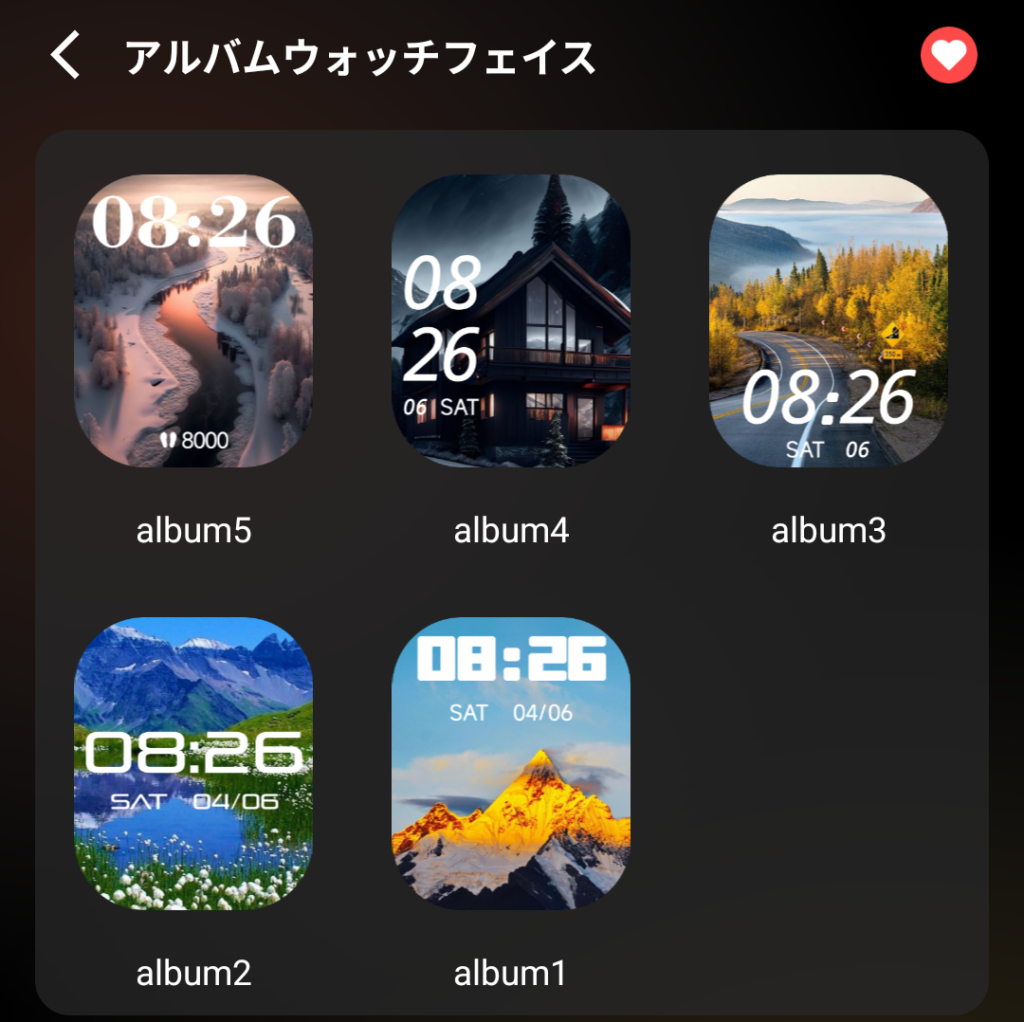Open the red heart favorites icon
The image size is (1024, 1022).
[x=948, y=56]
